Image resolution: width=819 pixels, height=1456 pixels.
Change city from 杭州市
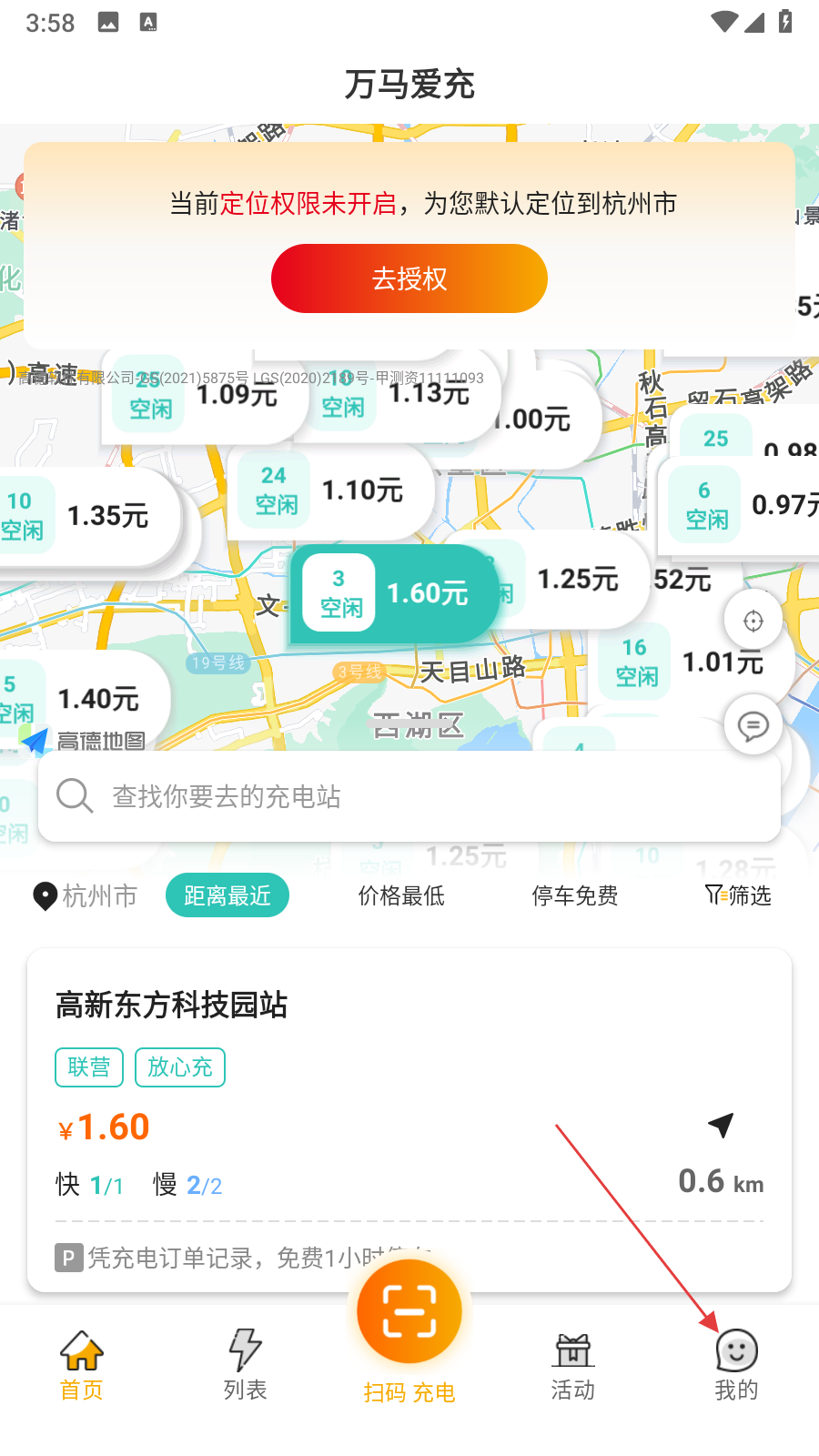(x=86, y=896)
